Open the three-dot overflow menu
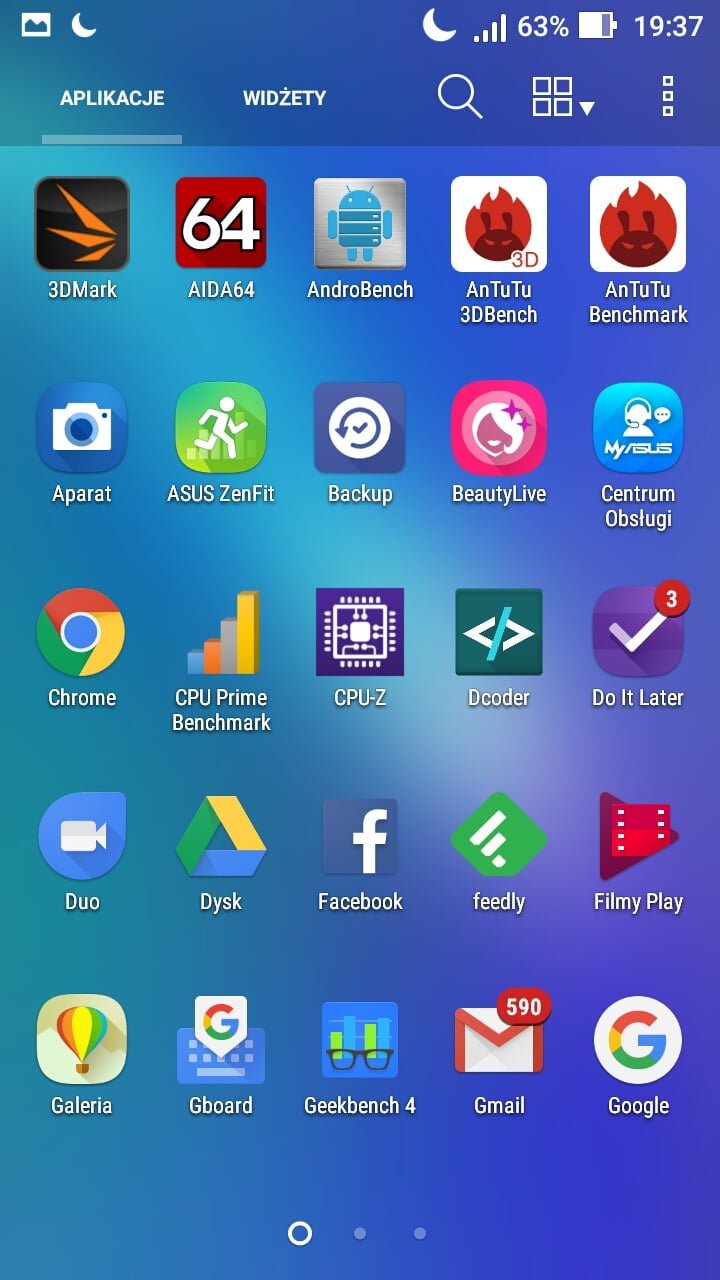720x1280 pixels. 668,97
